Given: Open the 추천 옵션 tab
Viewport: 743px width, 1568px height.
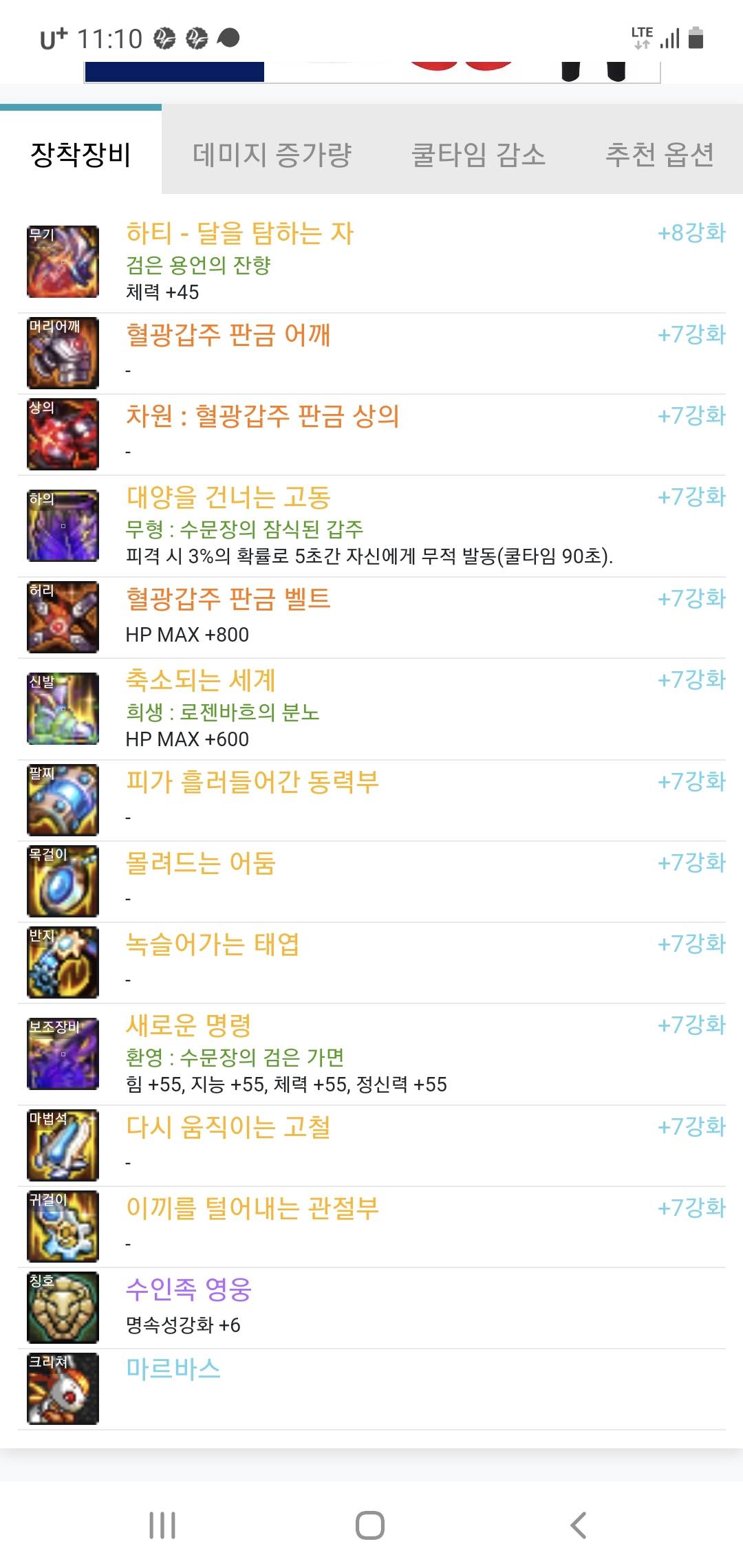Looking at the screenshot, I should point(659,153).
